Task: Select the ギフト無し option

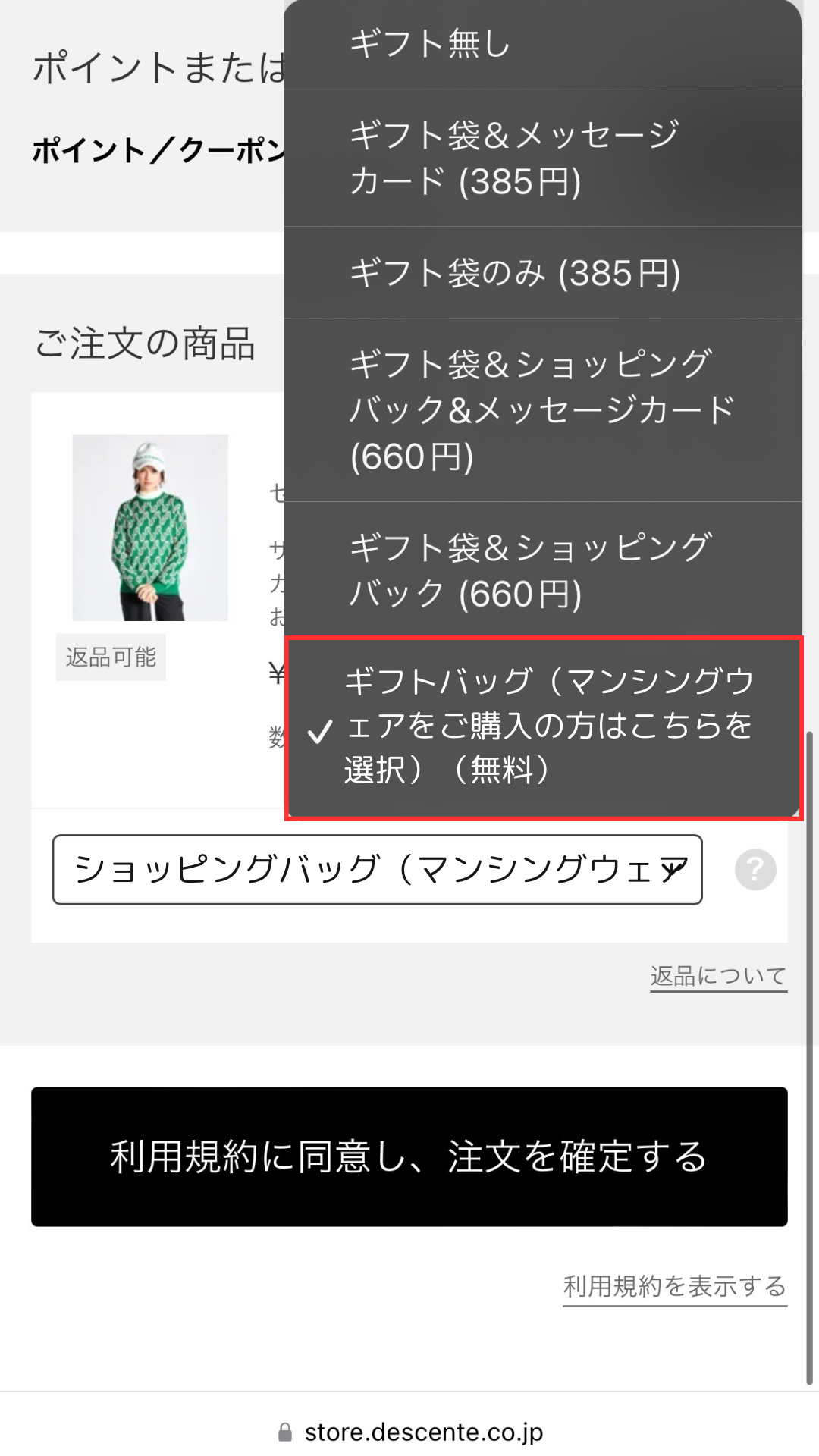Action: 543,44
